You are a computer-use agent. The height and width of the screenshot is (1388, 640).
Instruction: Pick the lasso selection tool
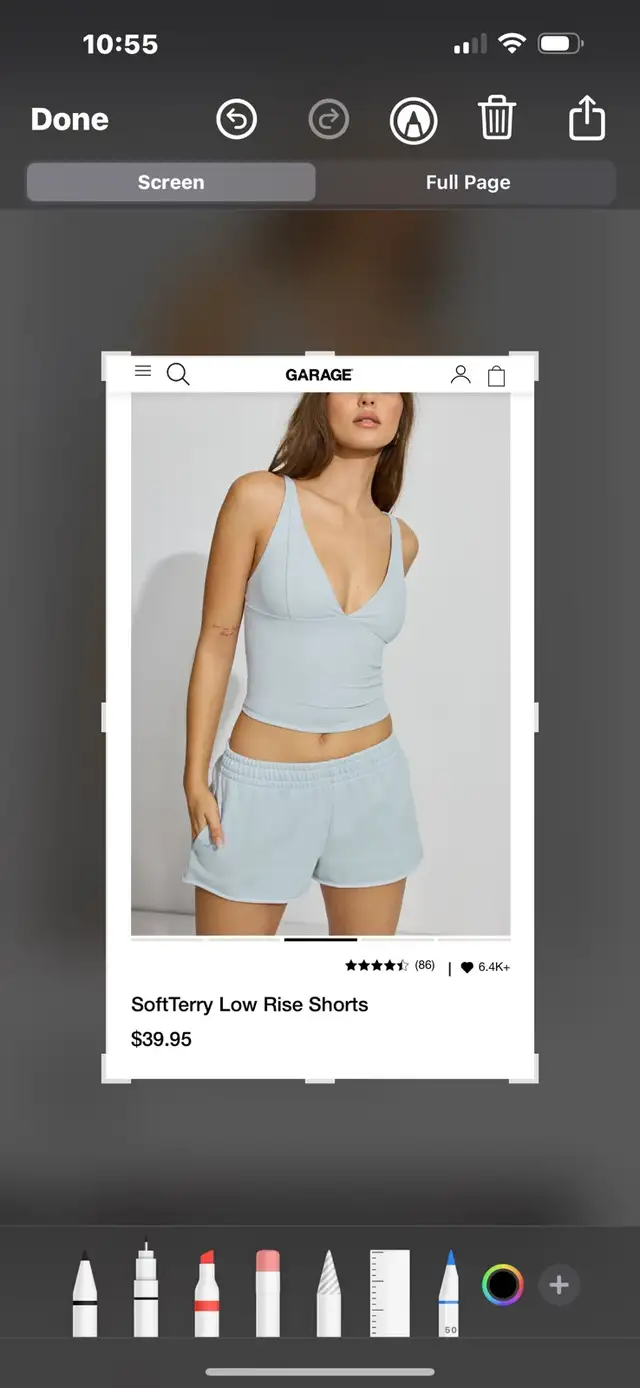click(x=329, y=1292)
